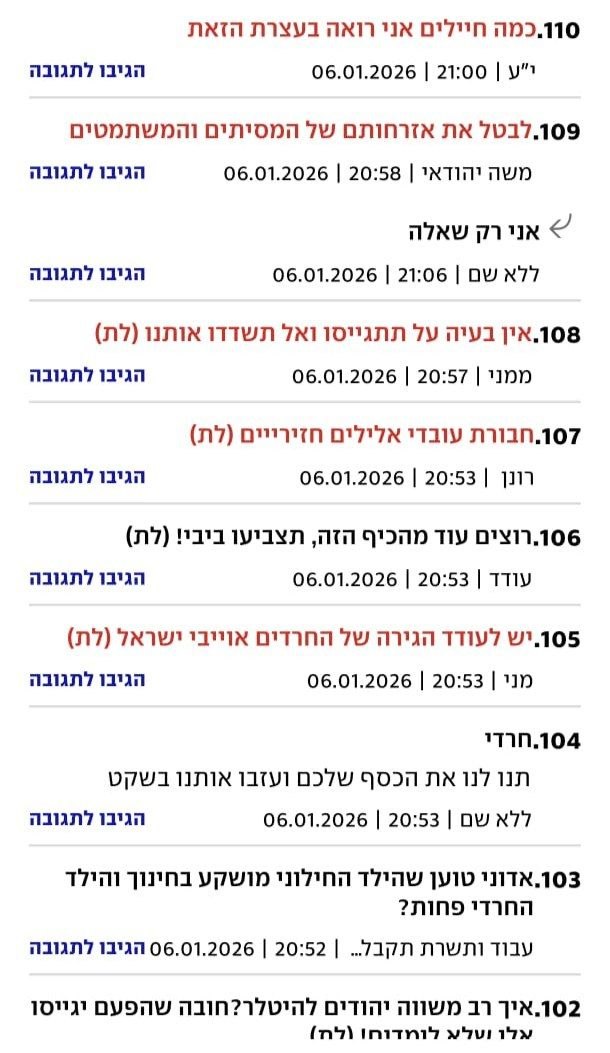The width and height of the screenshot is (610, 1053).
Task: Expand comment 109 about revoking citizenship
Action: point(300,131)
